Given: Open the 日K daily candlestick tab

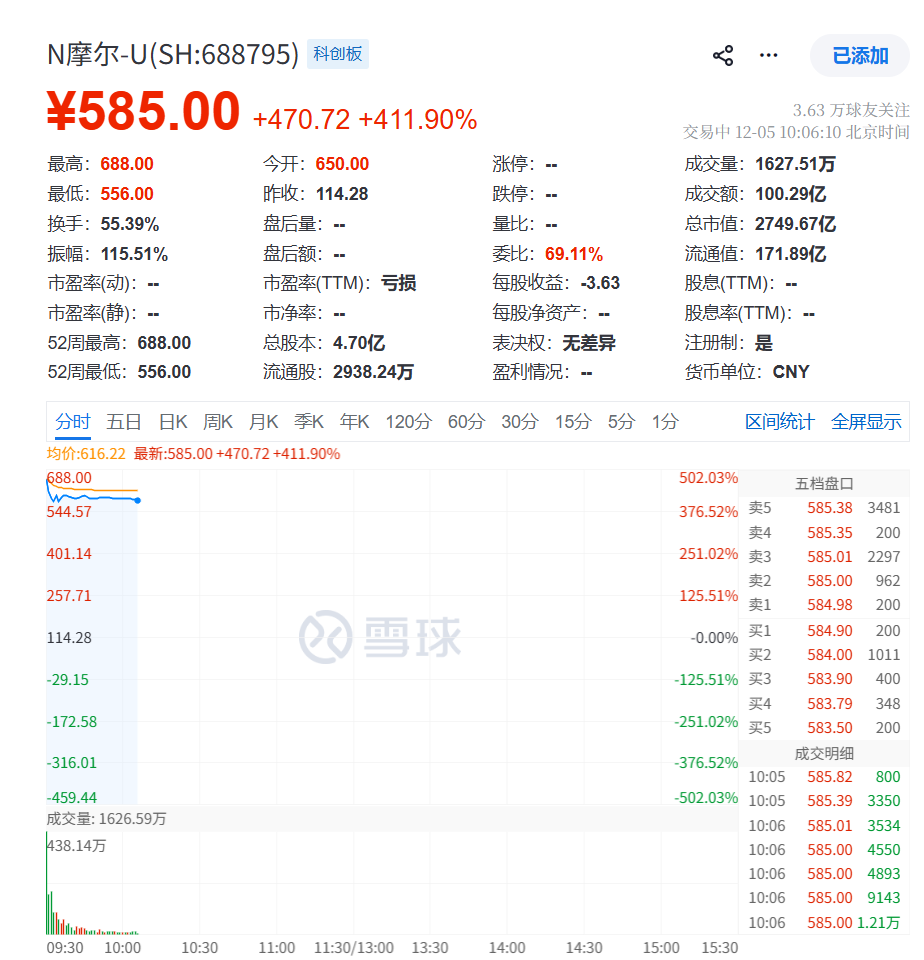Looking at the screenshot, I should tap(172, 422).
